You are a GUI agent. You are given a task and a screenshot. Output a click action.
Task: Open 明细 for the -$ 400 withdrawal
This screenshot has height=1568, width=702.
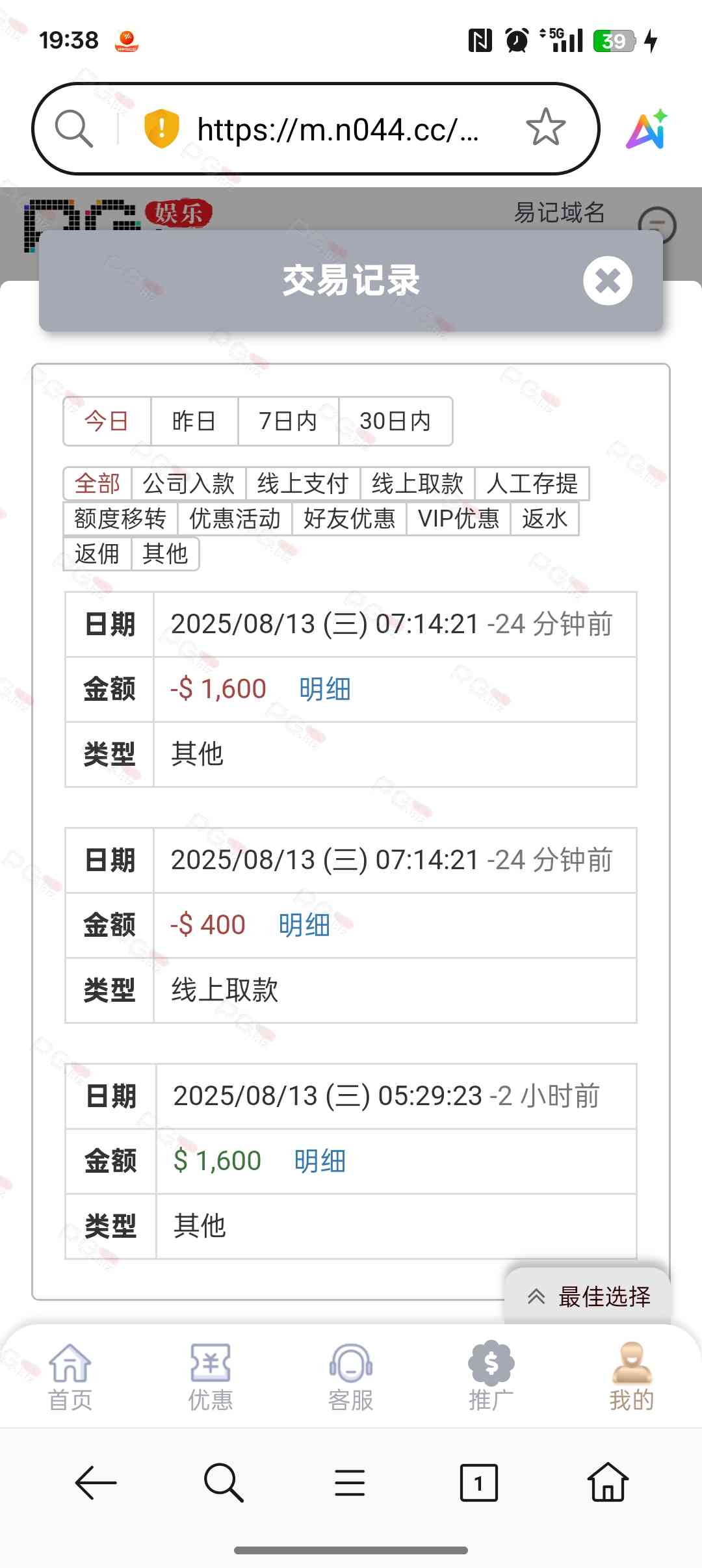[304, 925]
